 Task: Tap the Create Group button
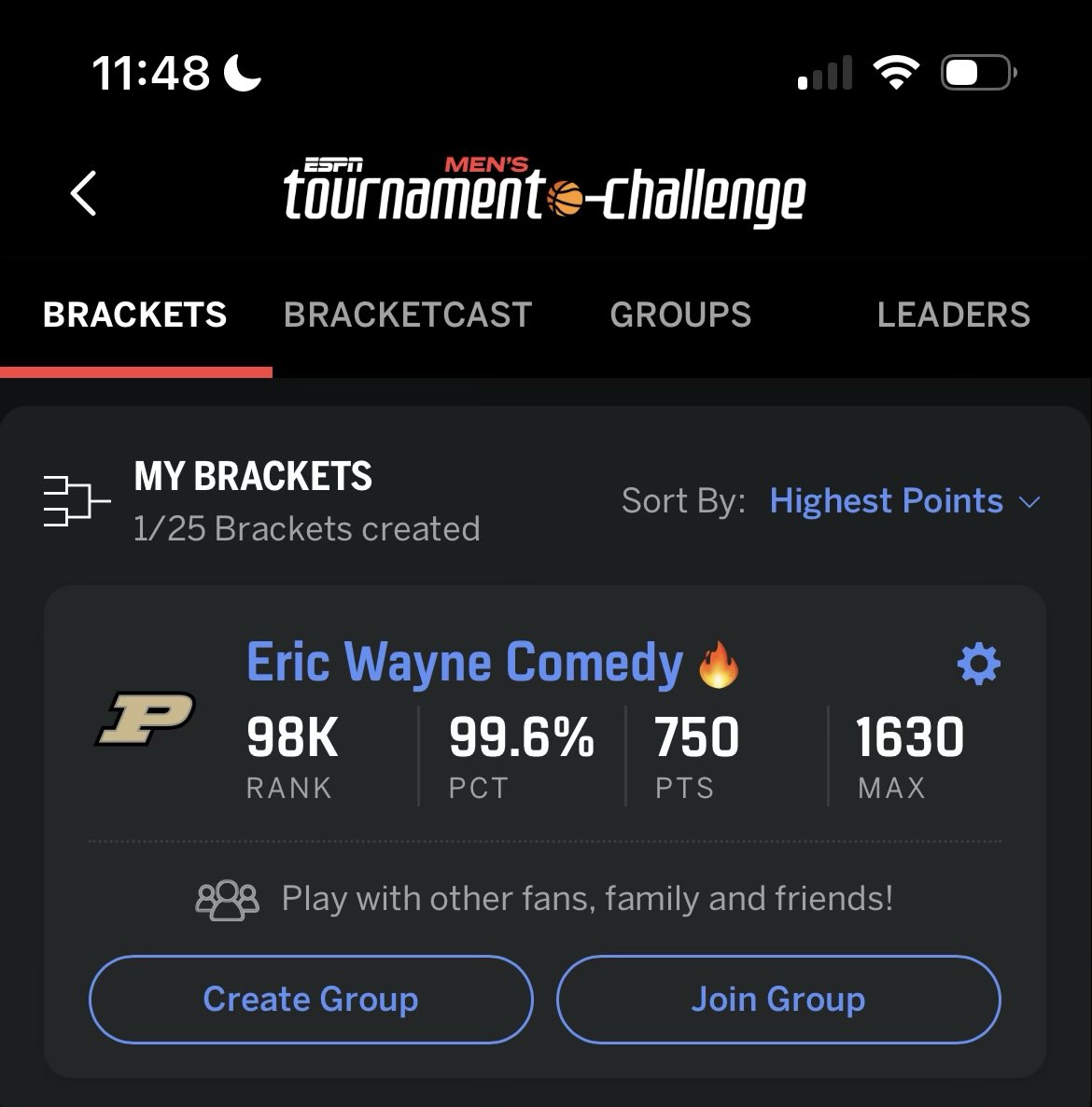click(311, 999)
